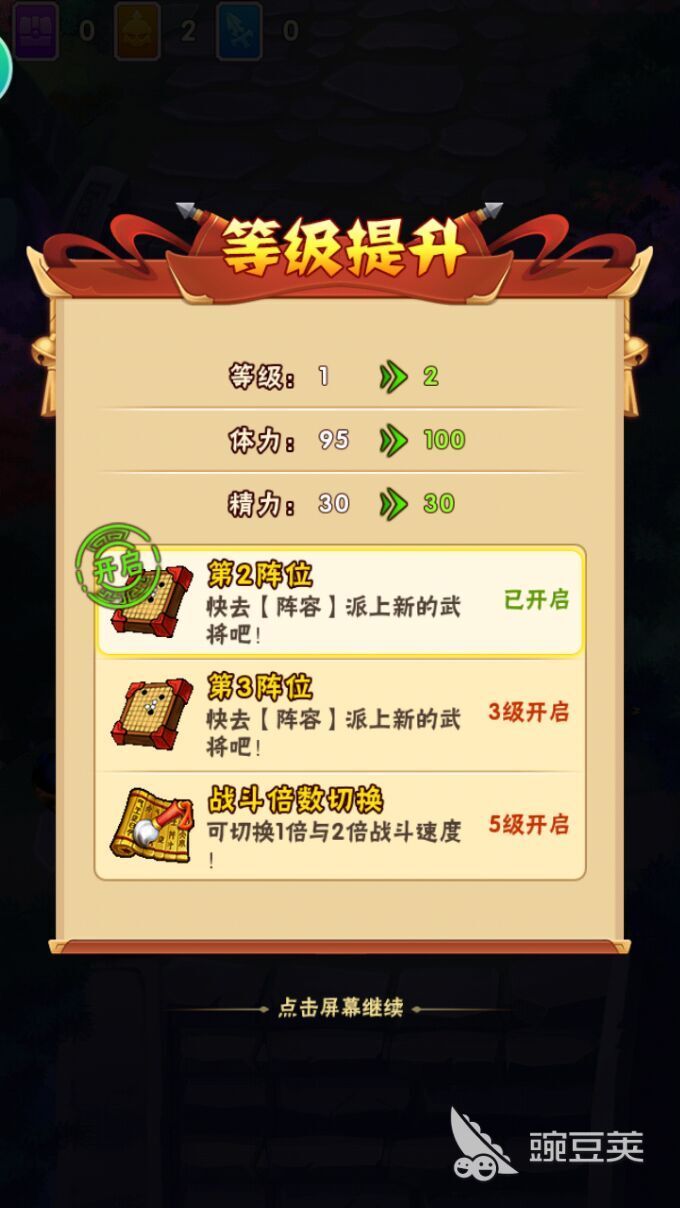
Task: Tap 点击屏幕继续 to continue
Action: click(340, 1008)
